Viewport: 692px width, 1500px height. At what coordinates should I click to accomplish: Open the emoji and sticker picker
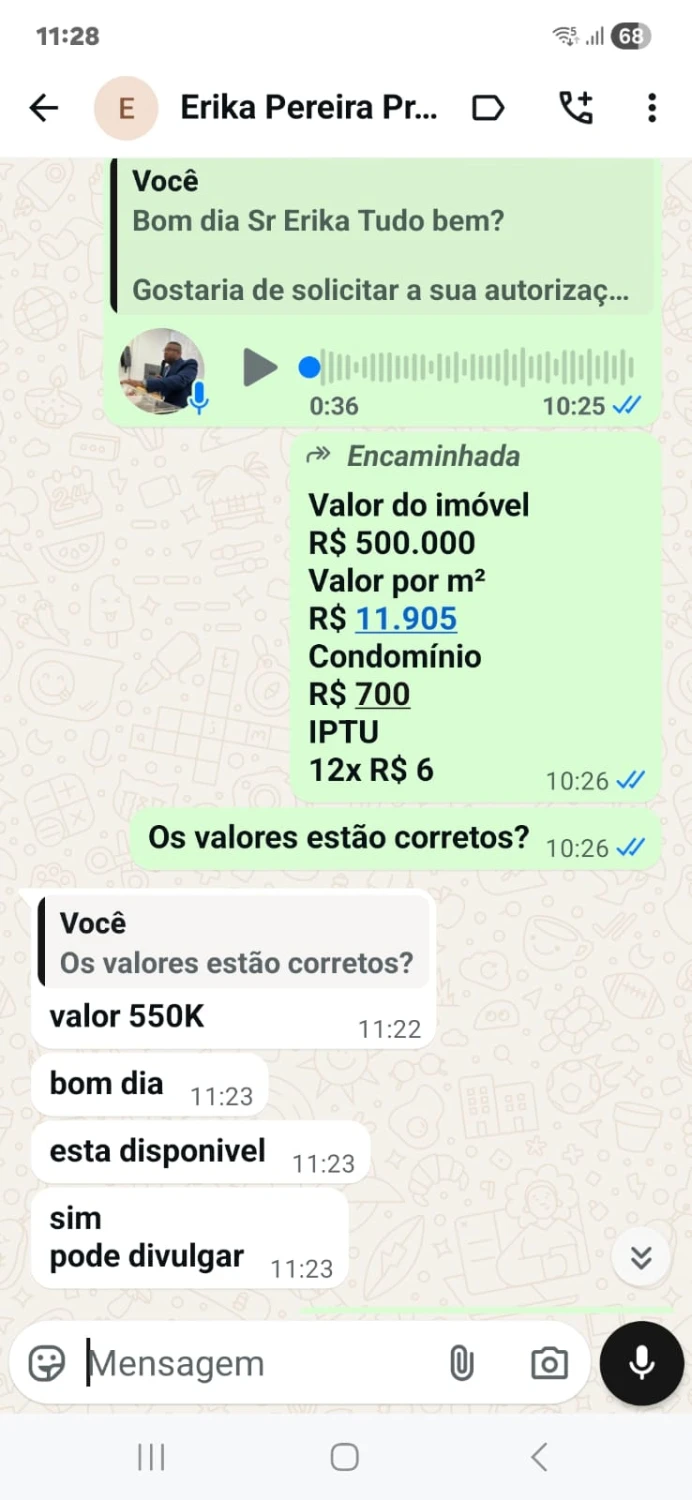(x=47, y=1363)
